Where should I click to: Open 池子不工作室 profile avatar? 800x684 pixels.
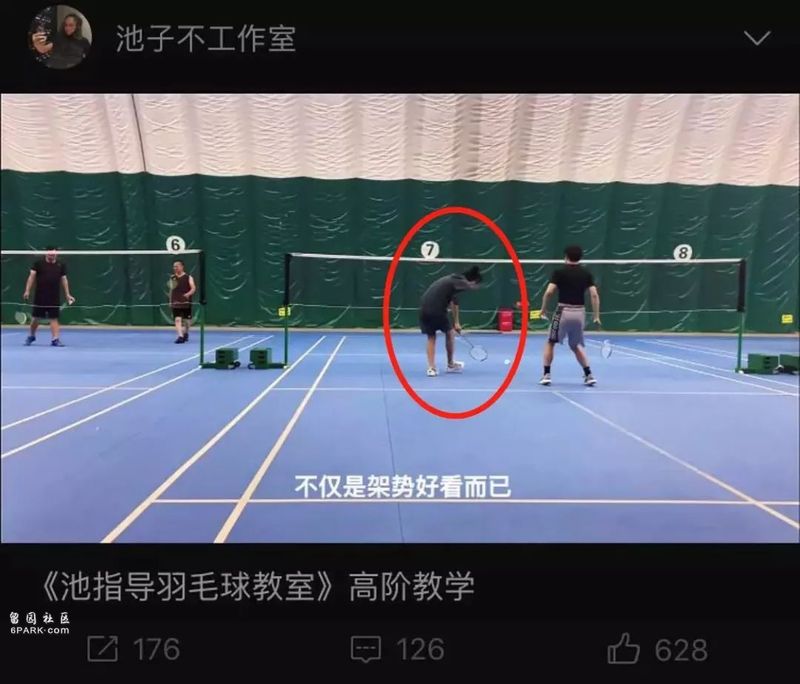[60, 37]
